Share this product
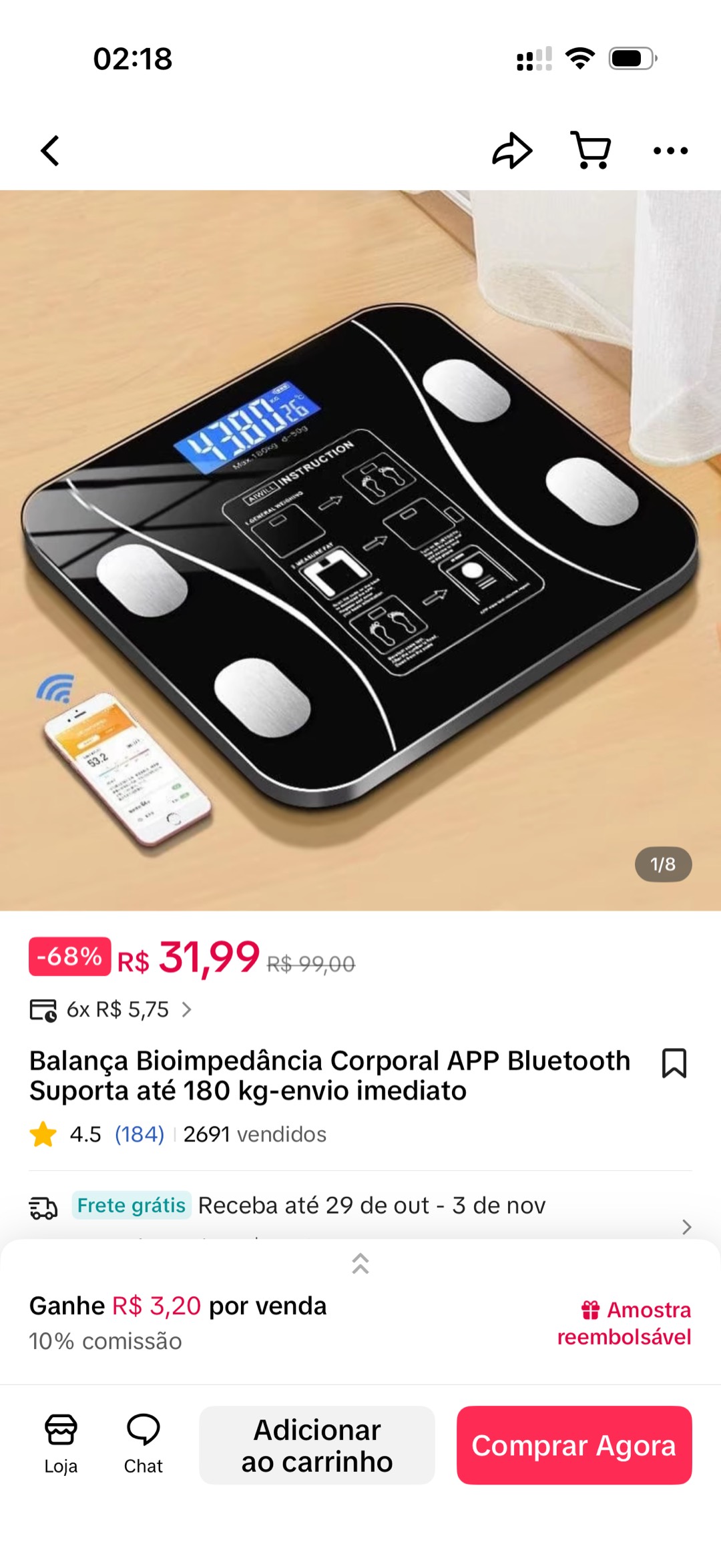Screen dimensions: 721x1568 512,150
